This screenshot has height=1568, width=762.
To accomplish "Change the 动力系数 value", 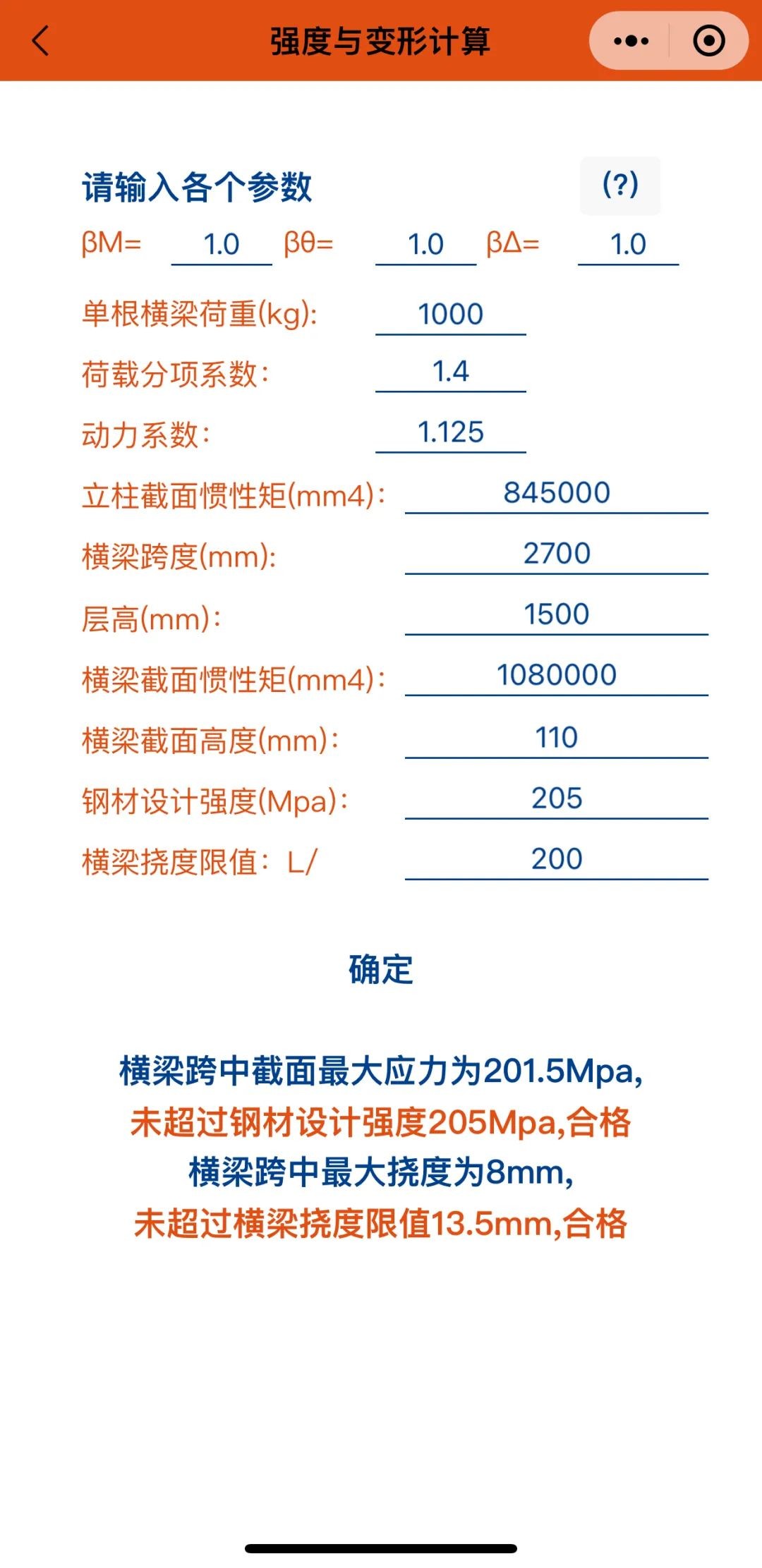I will coord(450,432).
